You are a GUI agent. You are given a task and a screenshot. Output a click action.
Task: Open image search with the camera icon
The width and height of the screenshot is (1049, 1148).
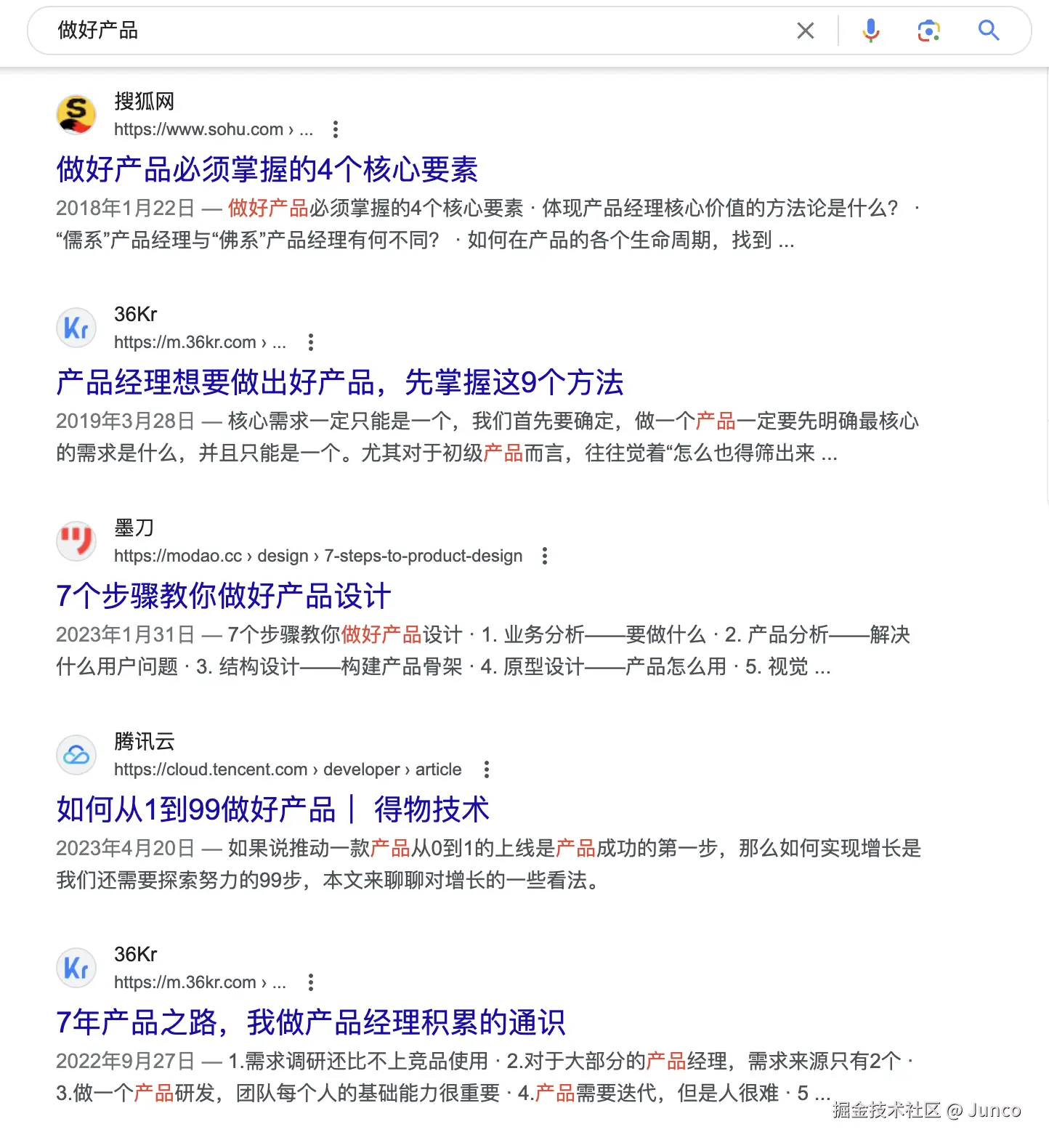928,31
